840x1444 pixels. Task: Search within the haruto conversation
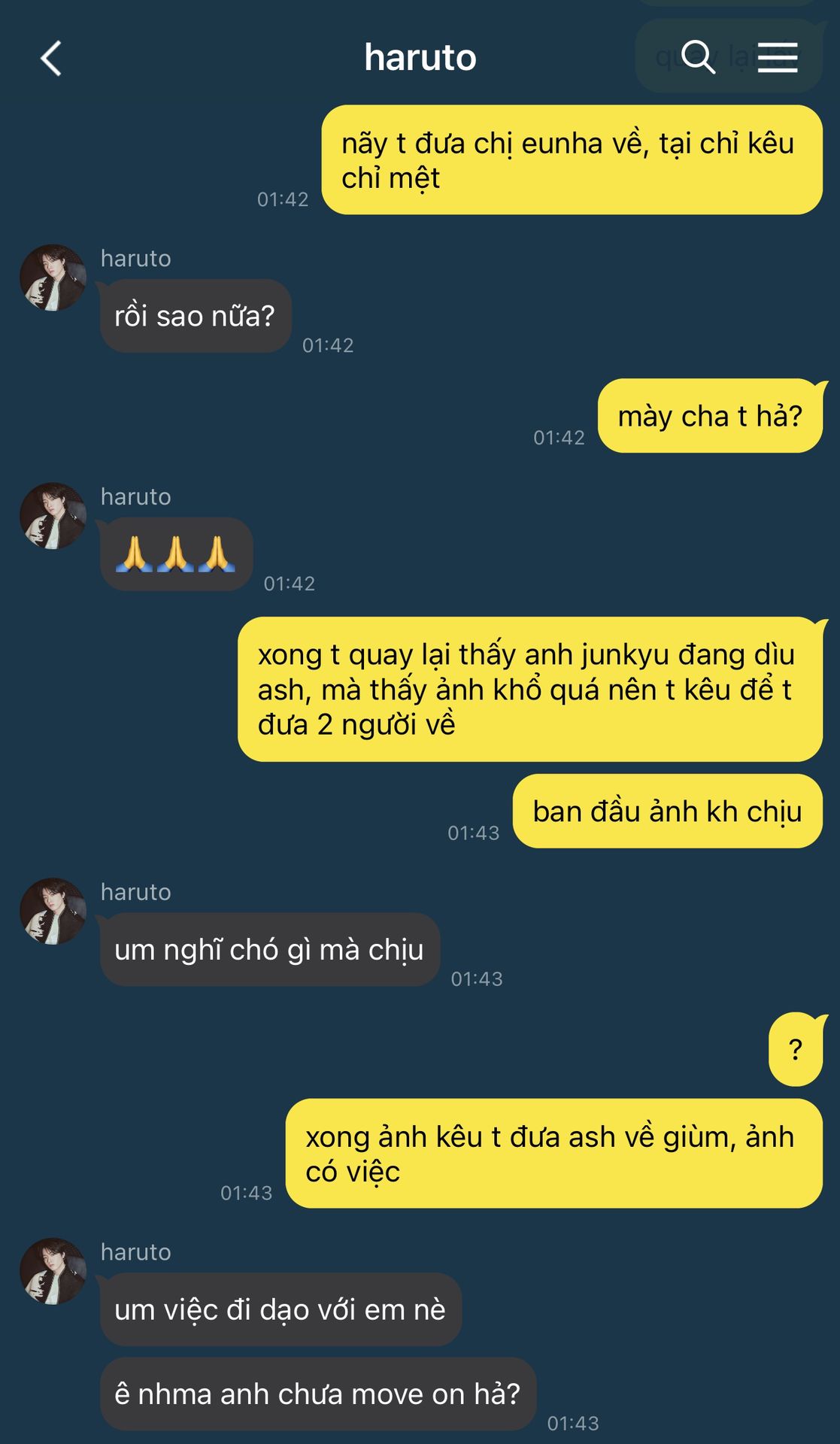pyautogui.click(x=697, y=57)
